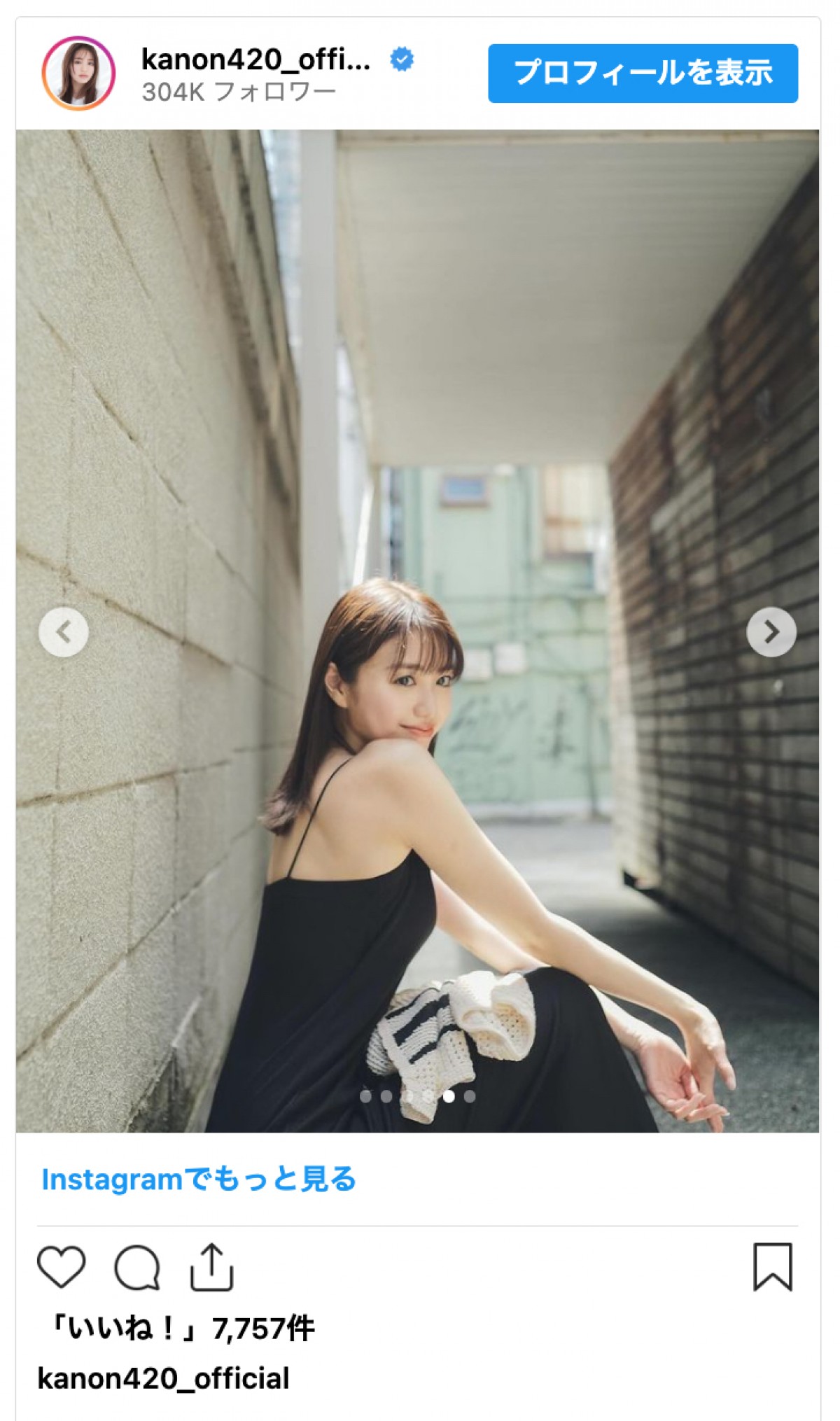Viewport: 840px width, 1421px height.
Task: Tap the プロフィールを表示 button
Action: pos(643,73)
